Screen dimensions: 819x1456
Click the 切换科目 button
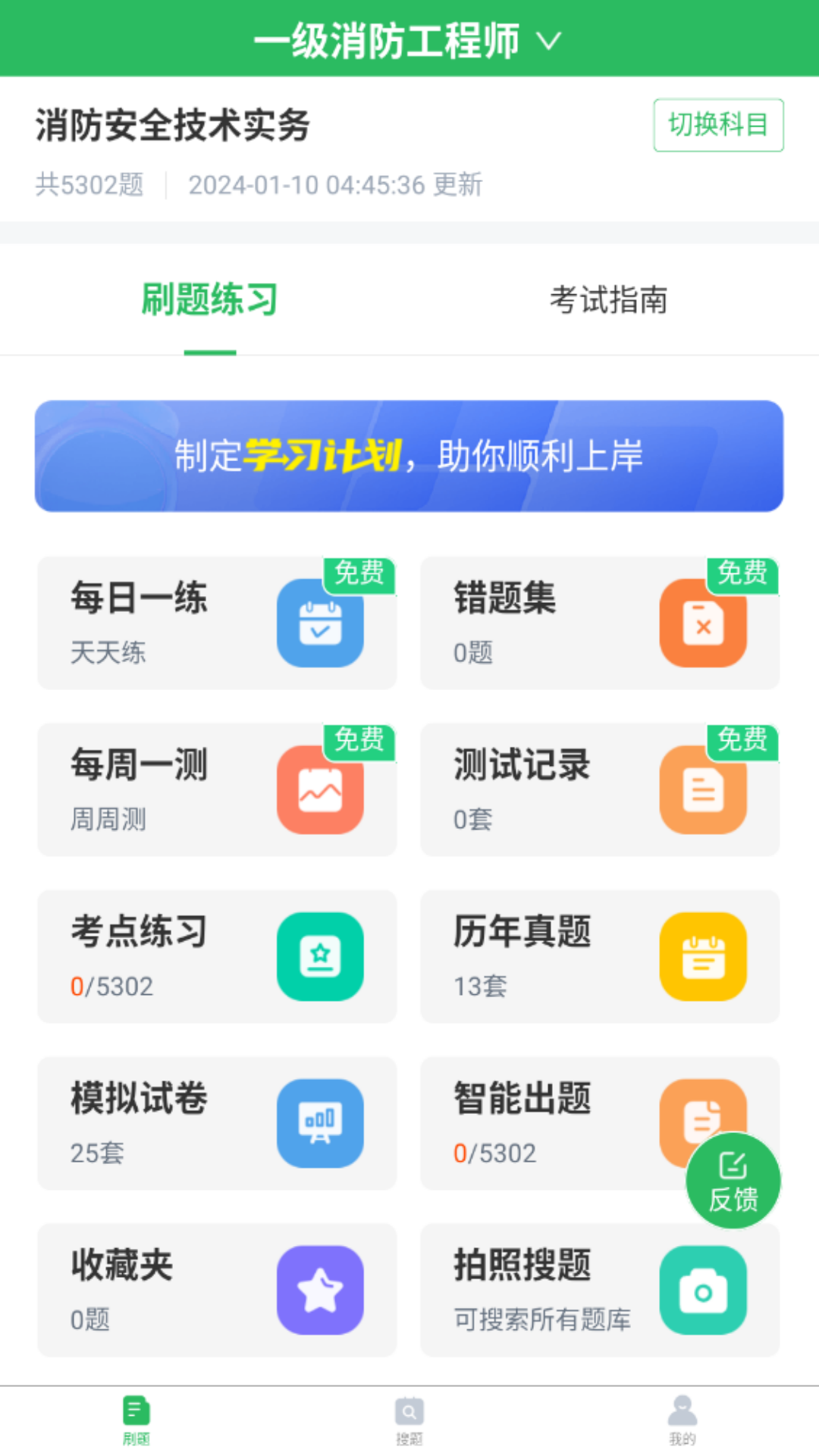(717, 125)
